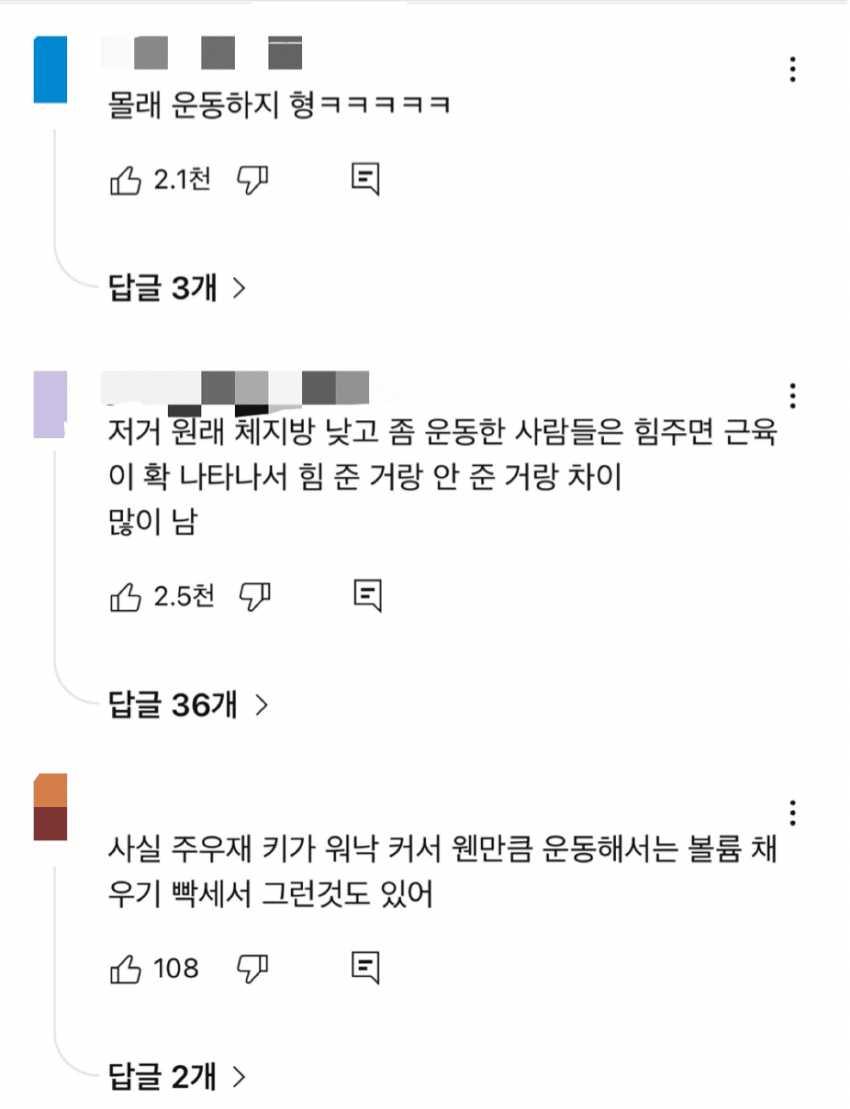Image resolution: width=850 pixels, height=1109 pixels.
Task: Dislike the comment '몰래 운동하지 형'
Action: click(254, 181)
